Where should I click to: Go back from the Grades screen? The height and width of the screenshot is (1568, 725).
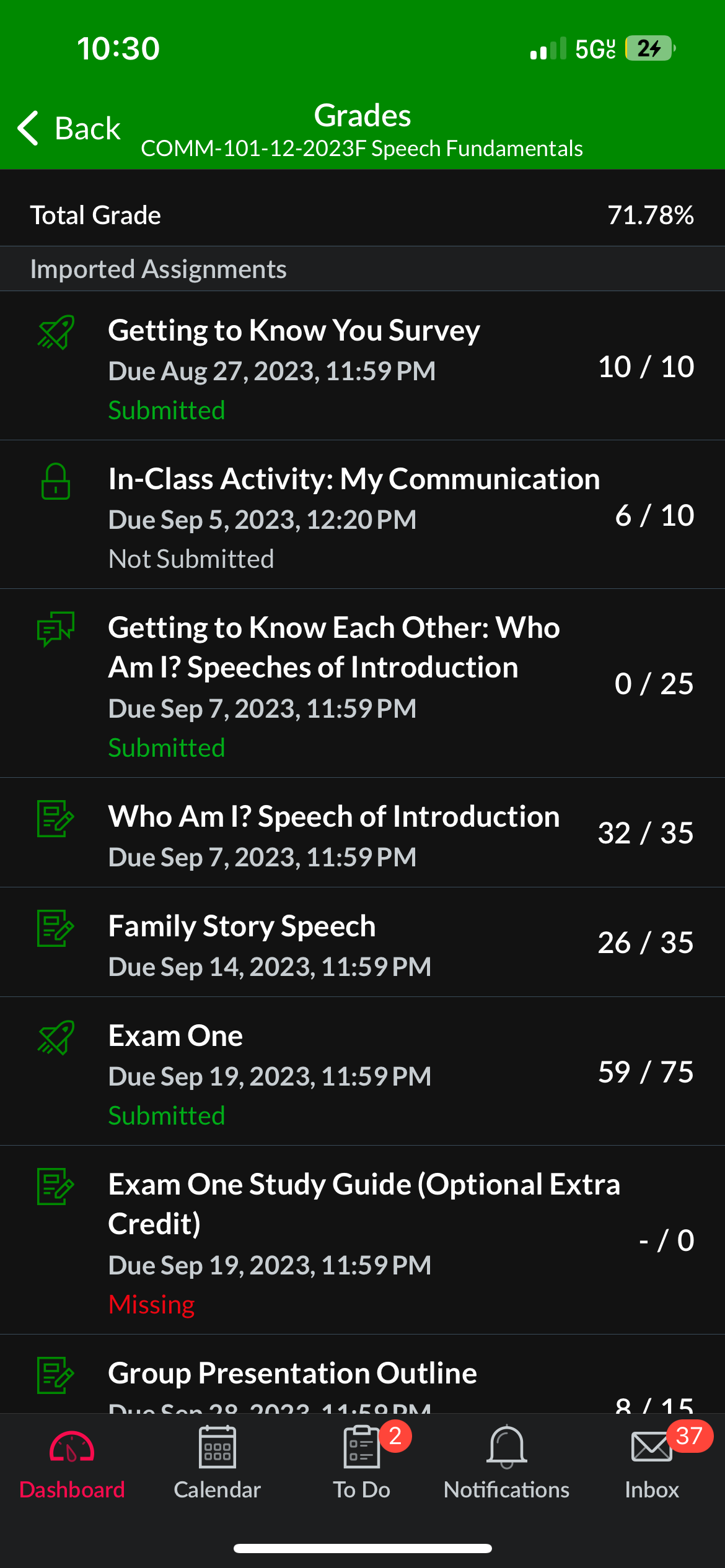69,128
